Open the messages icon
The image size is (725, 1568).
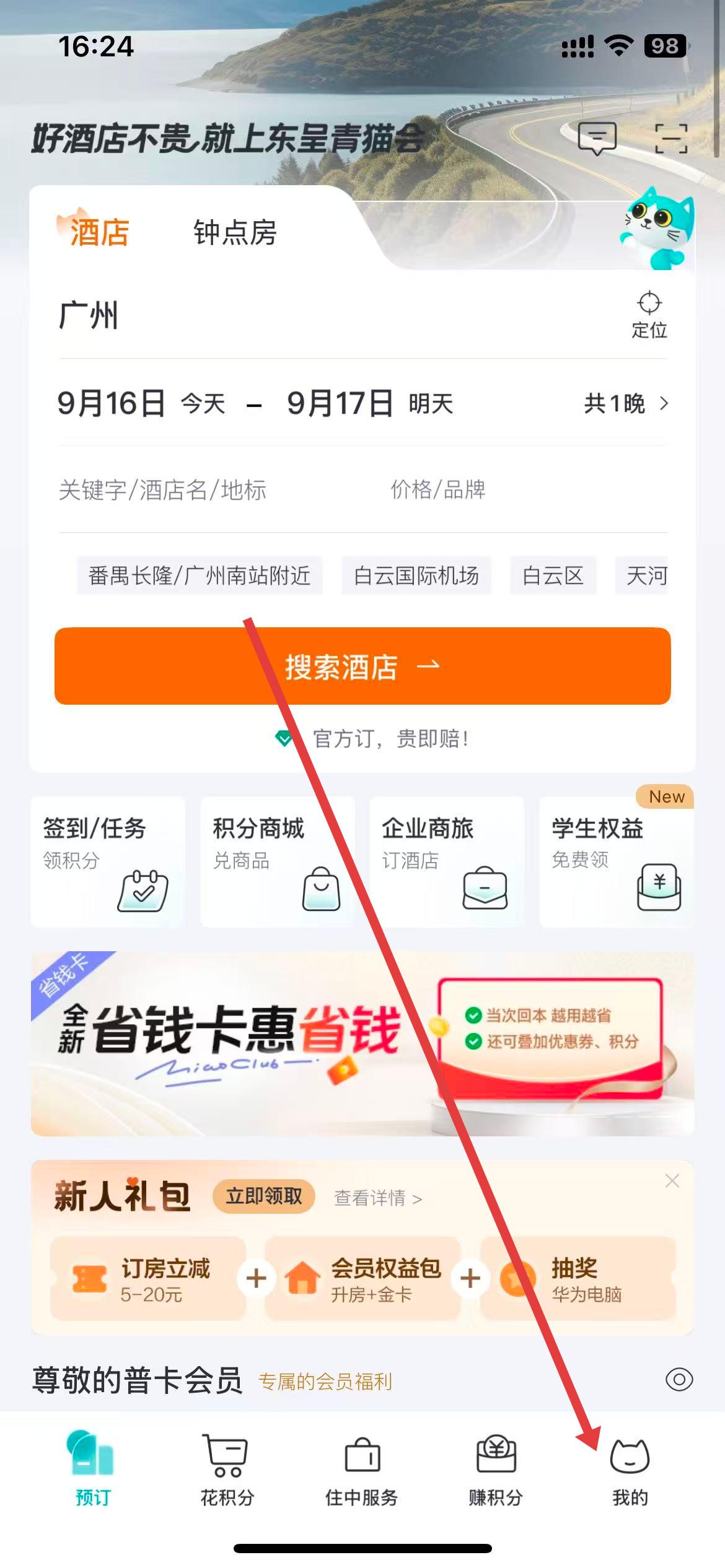597,137
